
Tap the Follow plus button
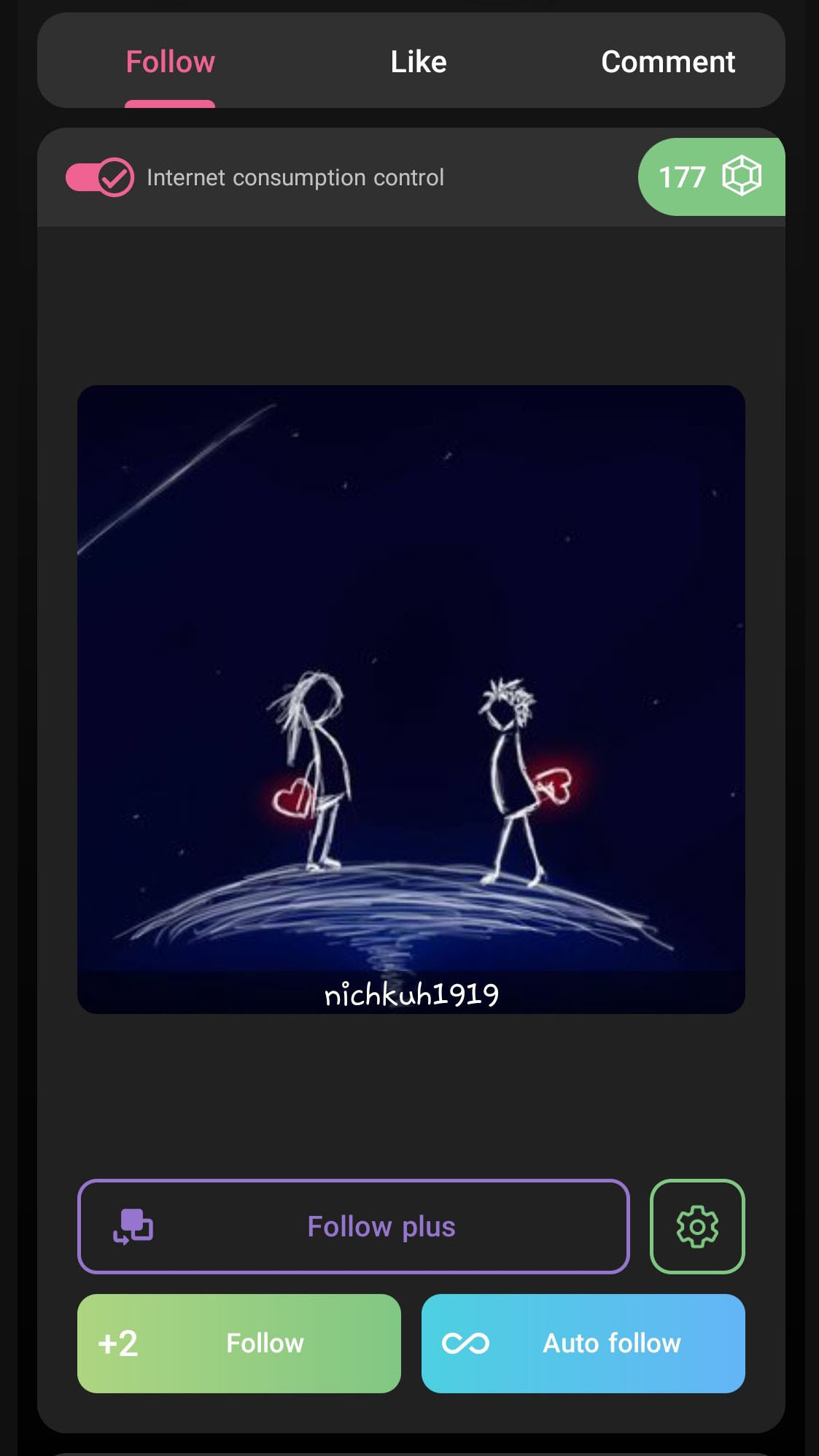pos(354,1226)
